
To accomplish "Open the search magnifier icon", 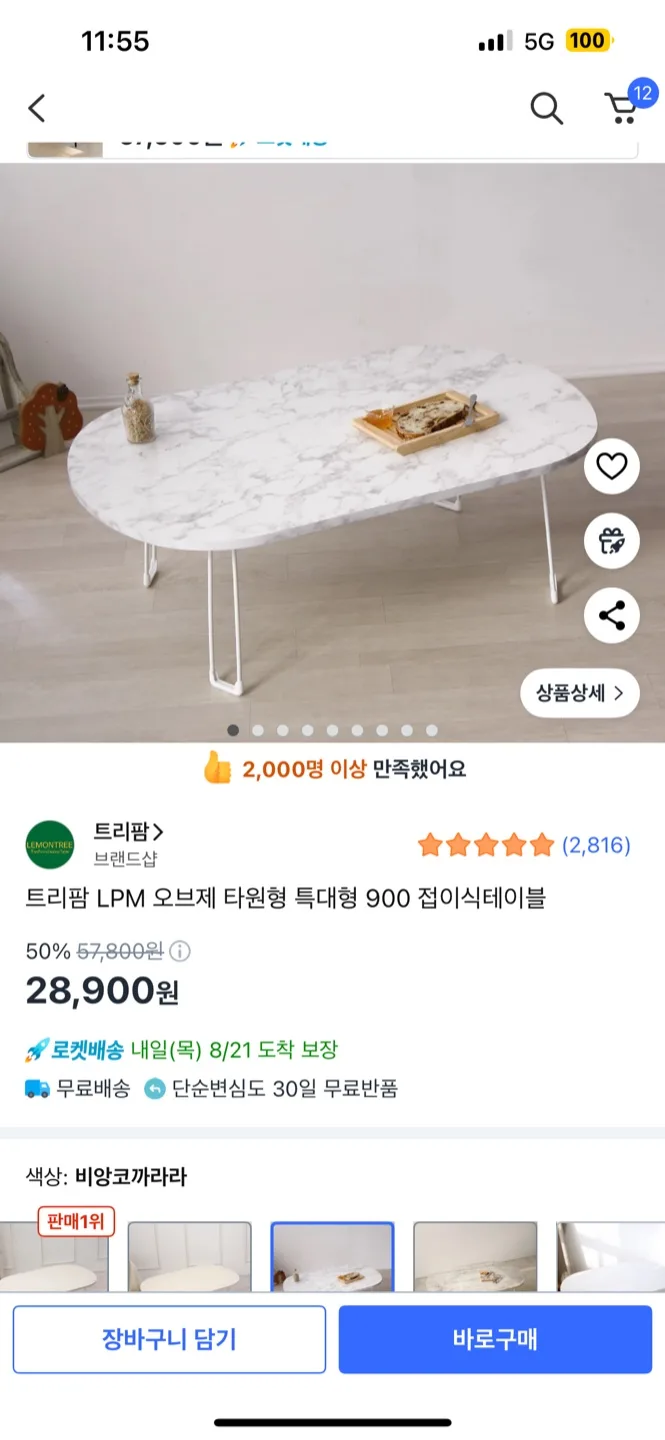I will (x=546, y=108).
